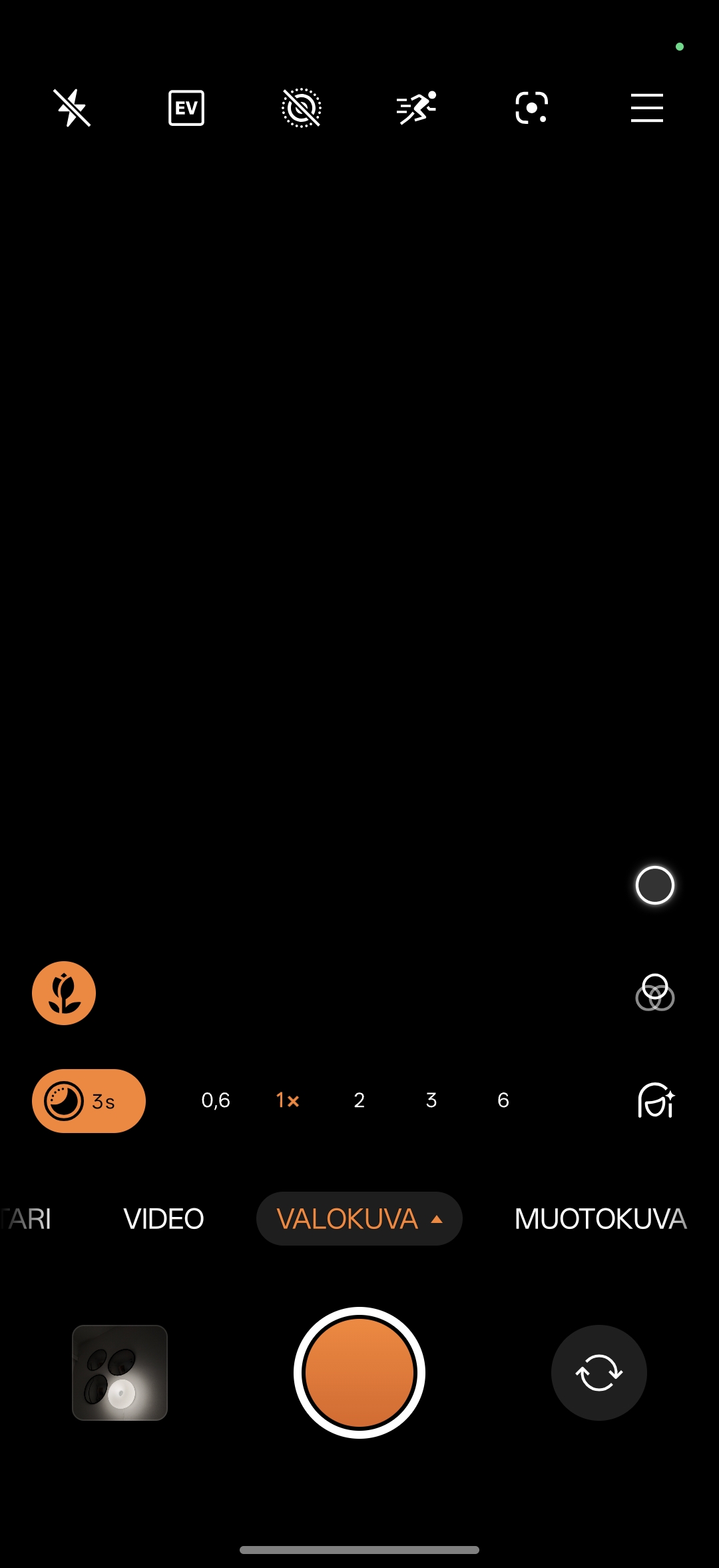Switch to VIDEO mode
The width and height of the screenshot is (719, 1568).
(x=164, y=1219)
